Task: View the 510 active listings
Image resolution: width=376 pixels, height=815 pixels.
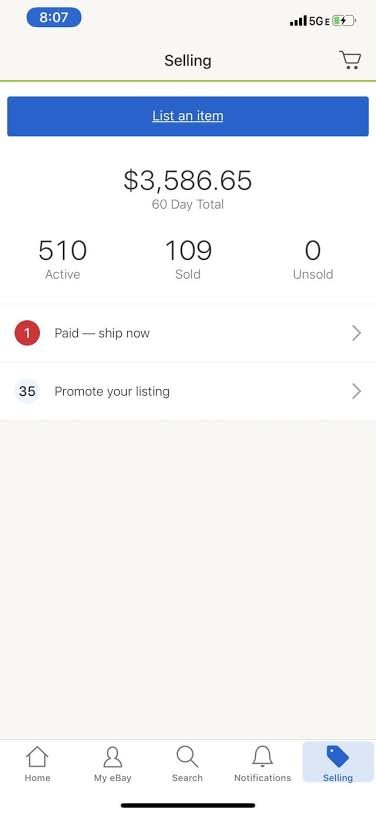Action: click(62, 259)
